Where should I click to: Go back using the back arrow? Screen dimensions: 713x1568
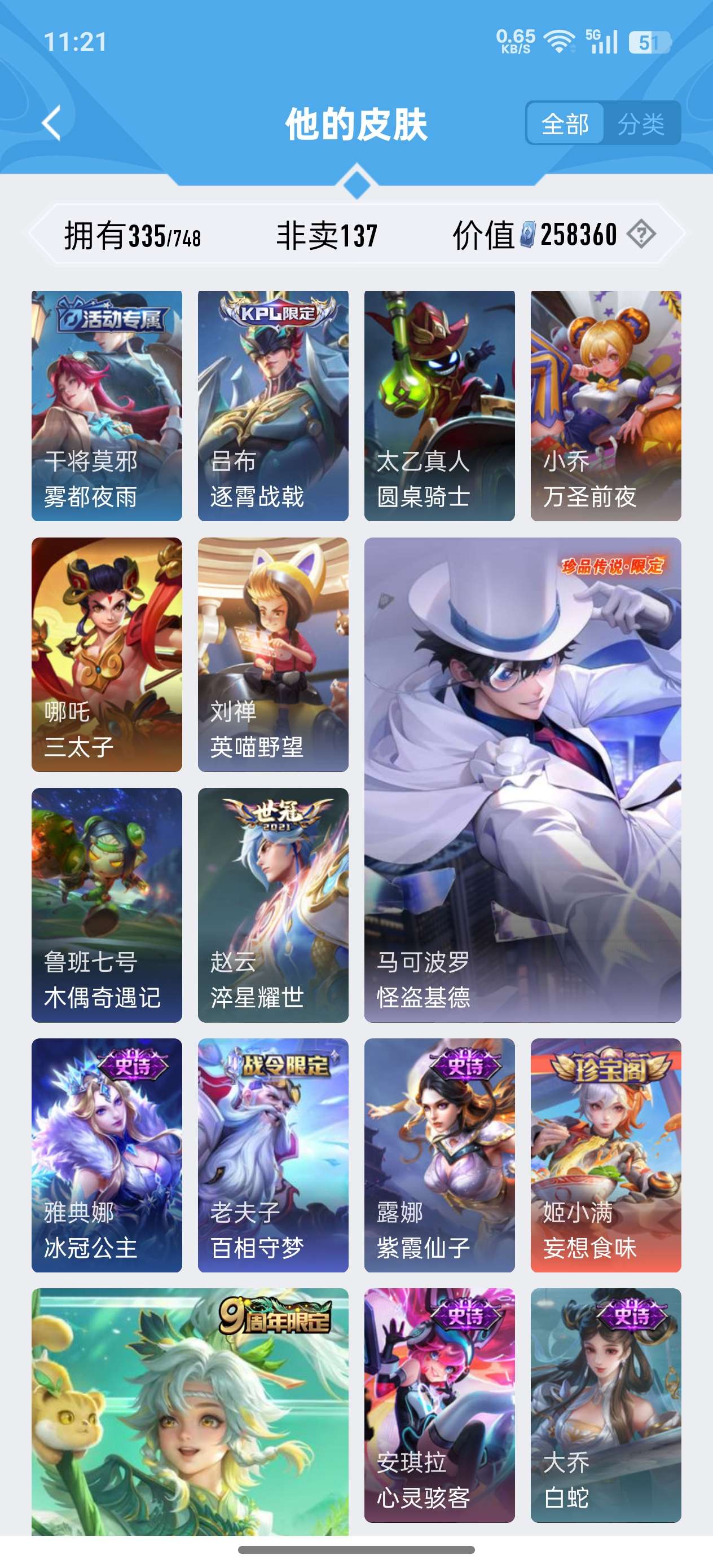point(52,124)
